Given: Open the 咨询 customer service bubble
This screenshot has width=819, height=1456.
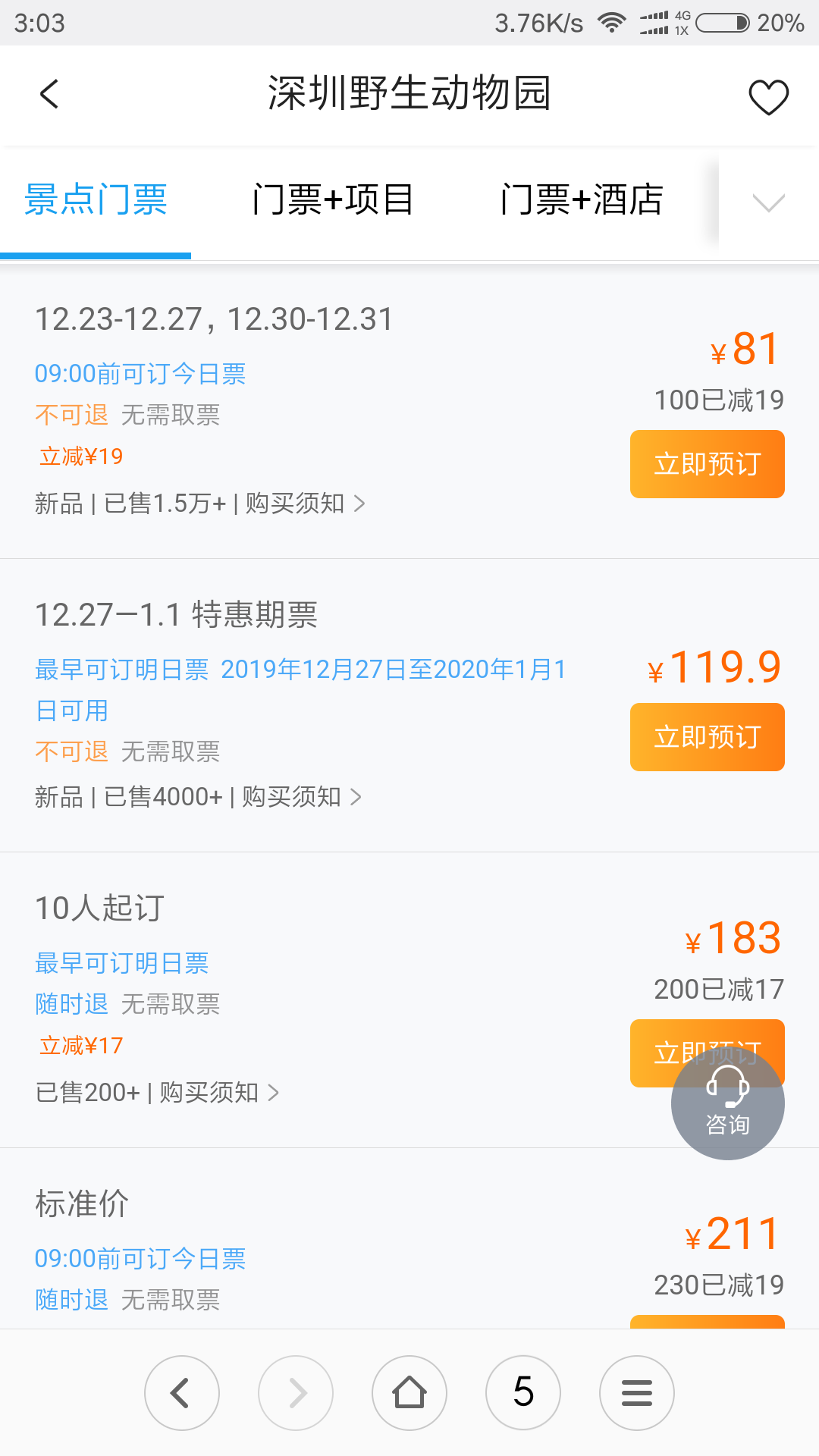Looking at the screenshot, I should click(x=728, y=1103).
